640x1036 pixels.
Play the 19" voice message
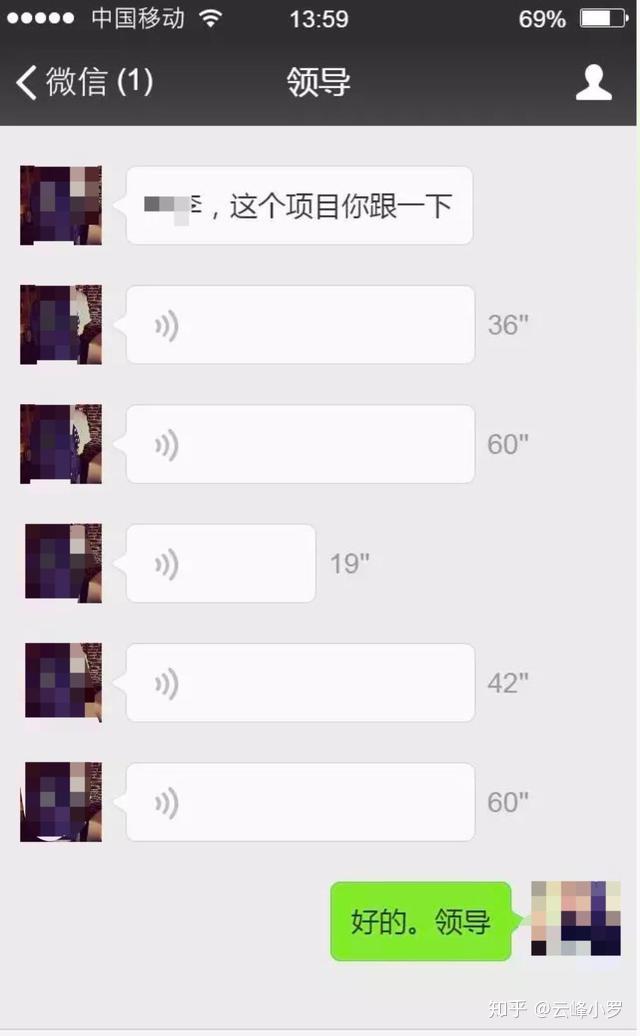221,564
